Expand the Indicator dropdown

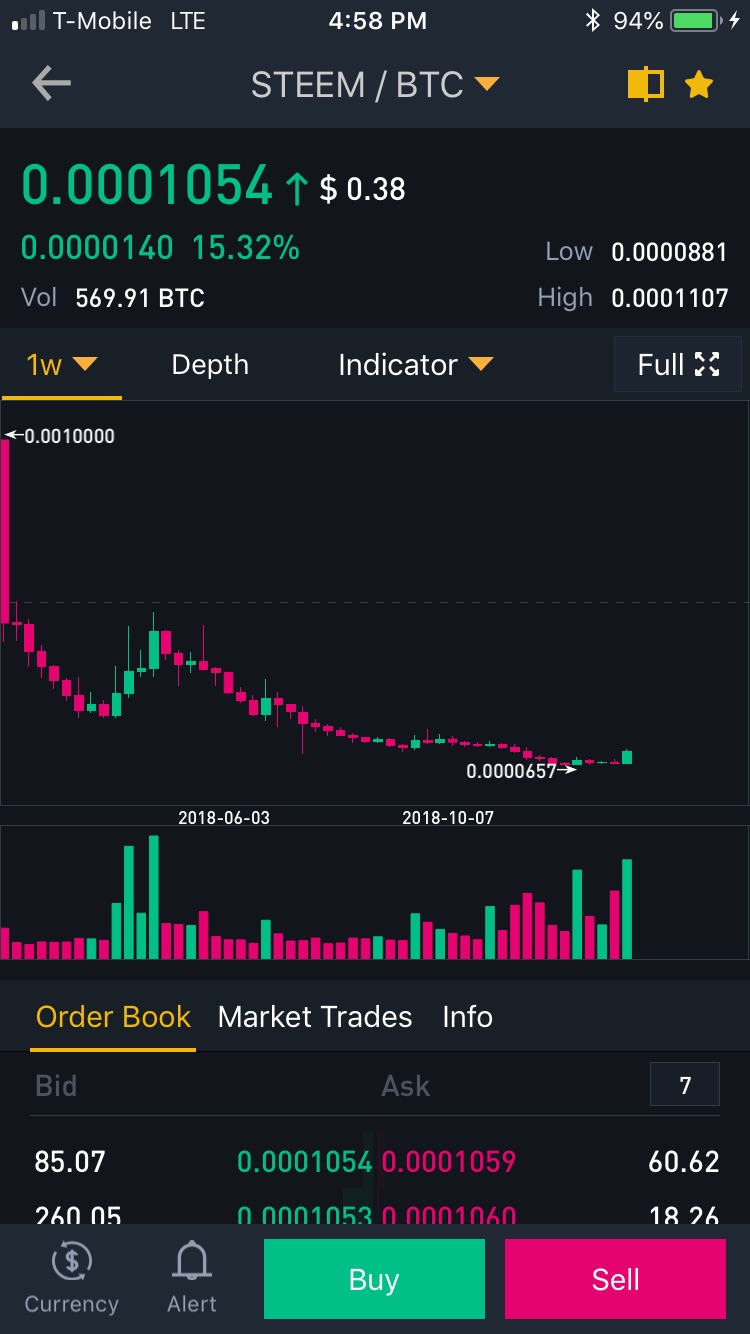click(416, 365)
